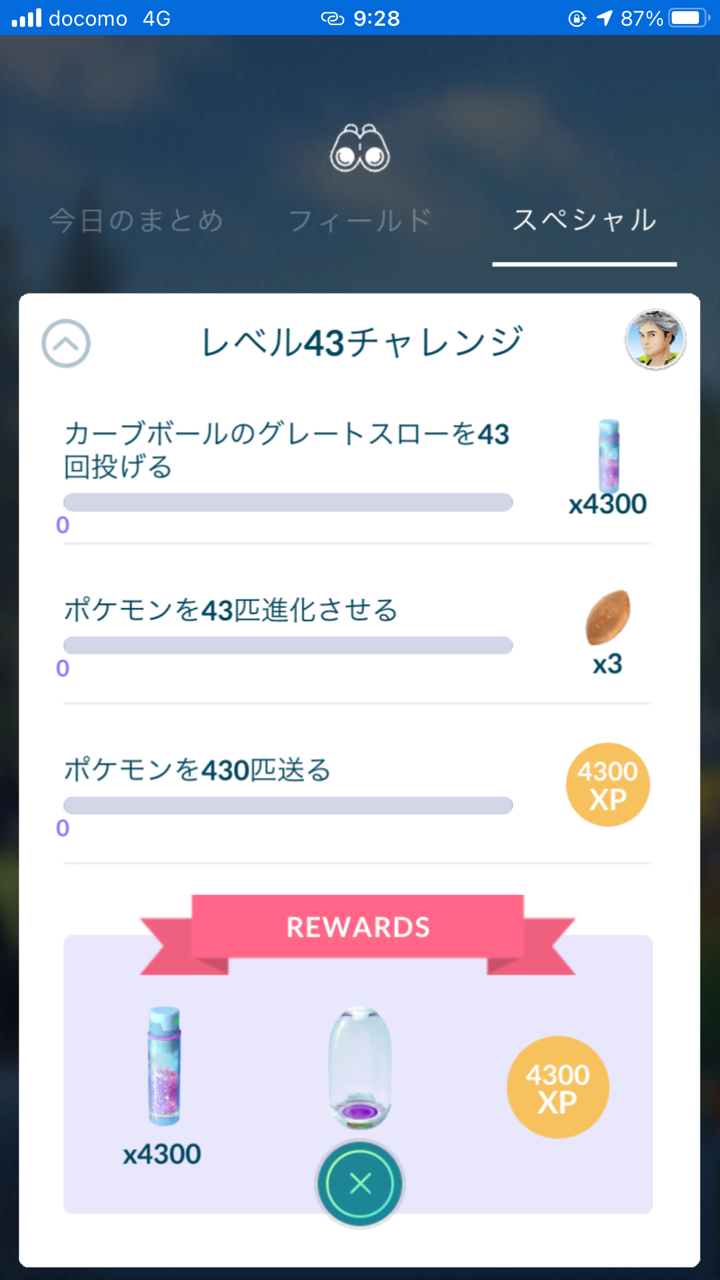Tap the binoculars research icon
This screenshot has width=720, height=1280.
[x=360, y=148]
